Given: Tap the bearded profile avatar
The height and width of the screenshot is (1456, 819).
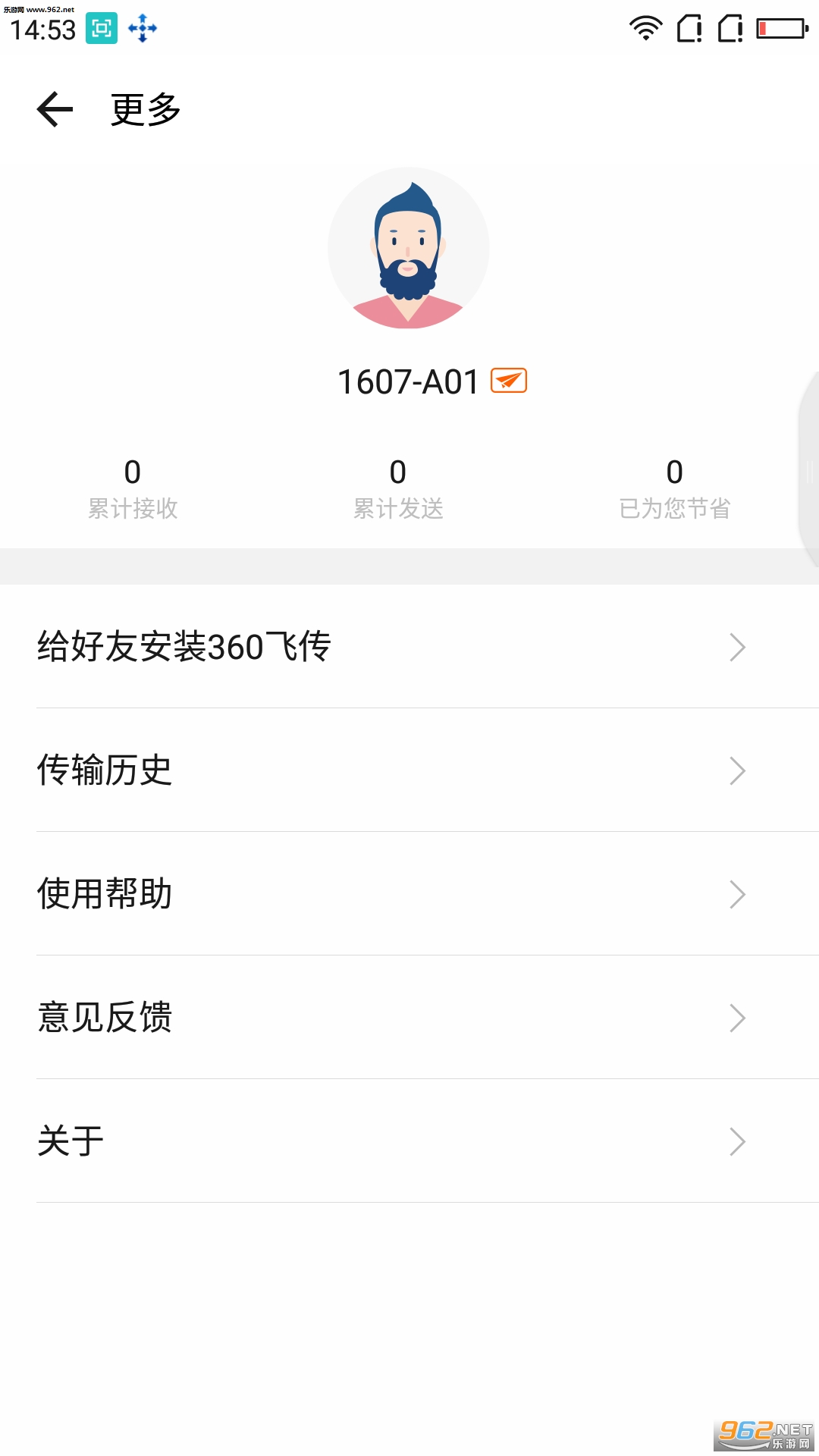Looking at the screenshot, I should pos(408,248).
